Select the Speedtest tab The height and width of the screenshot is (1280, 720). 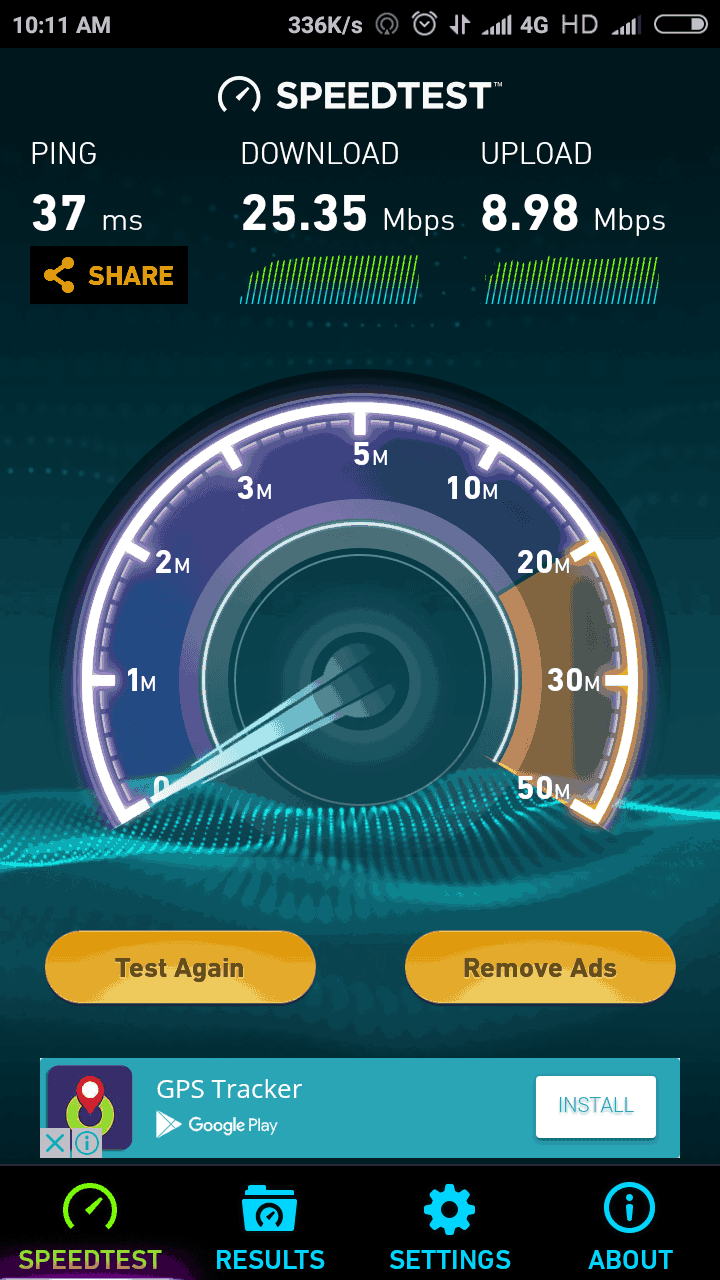pos(90,1226)
